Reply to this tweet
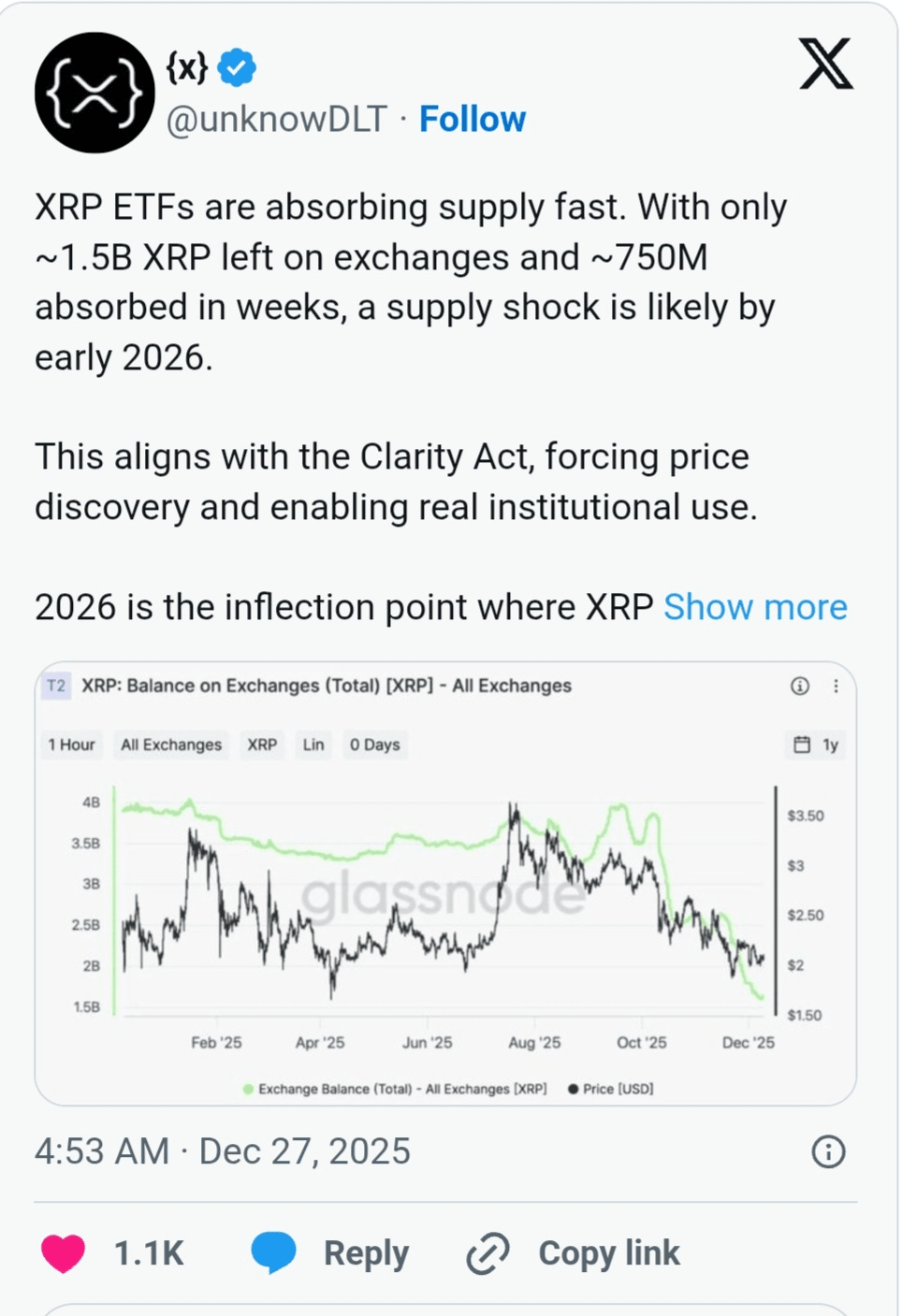Viewport: 902px width, 1316px height. coord(329,1253)
